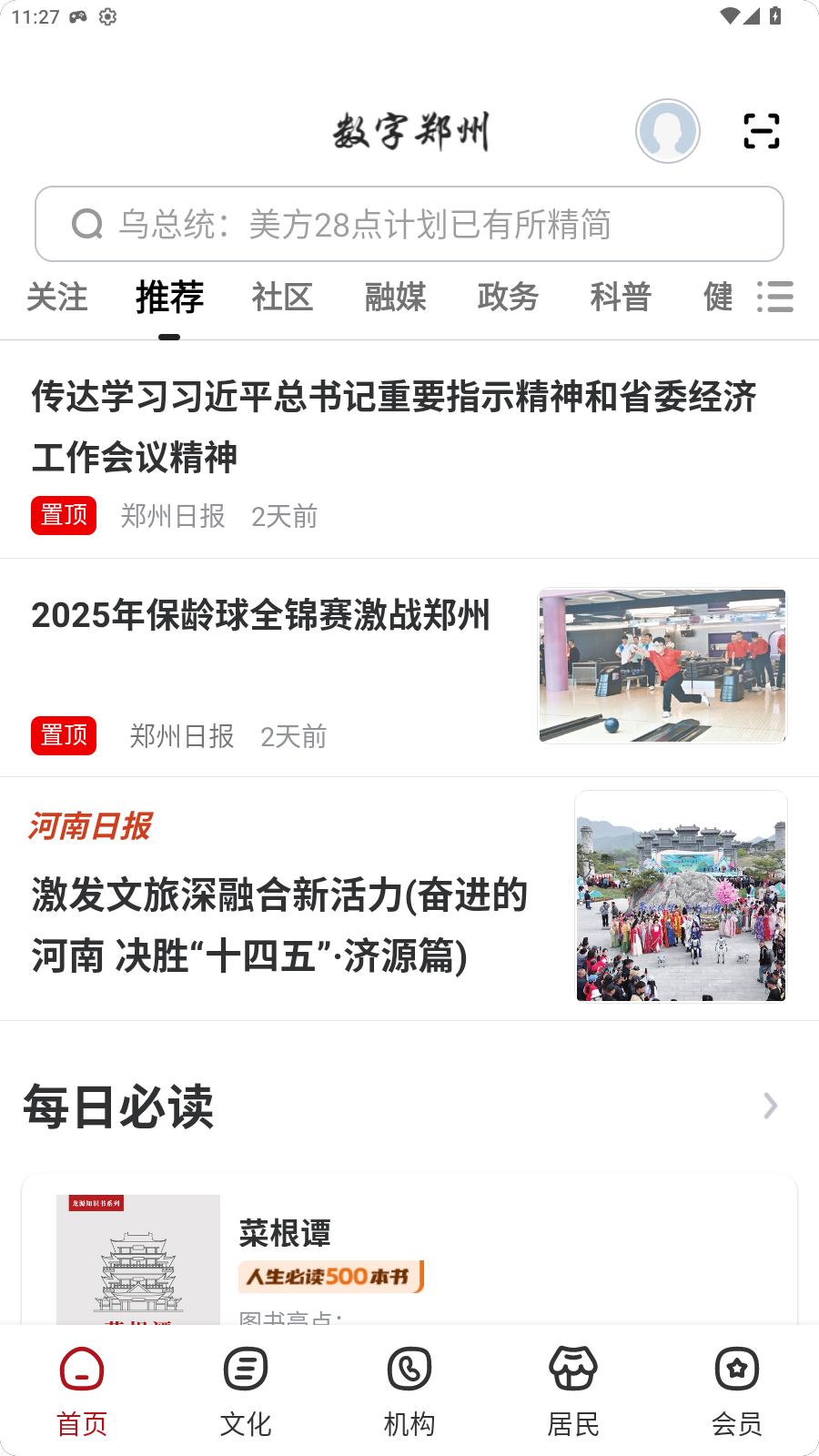Open the article 传达学习习近平总书记重要指示精神
The width and height of the screenshot is (819, 1456).
click(394, 426)
